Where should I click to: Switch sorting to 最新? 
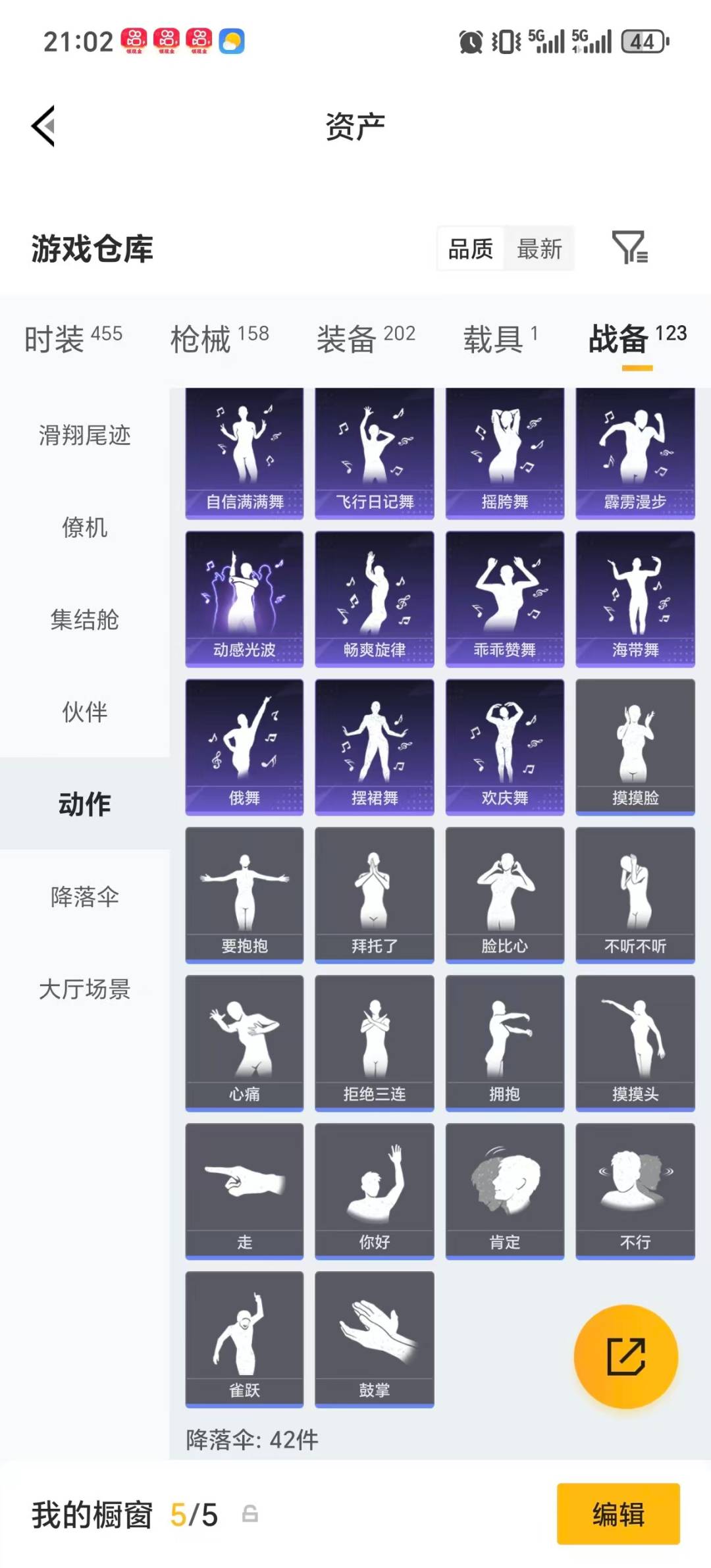539,249
